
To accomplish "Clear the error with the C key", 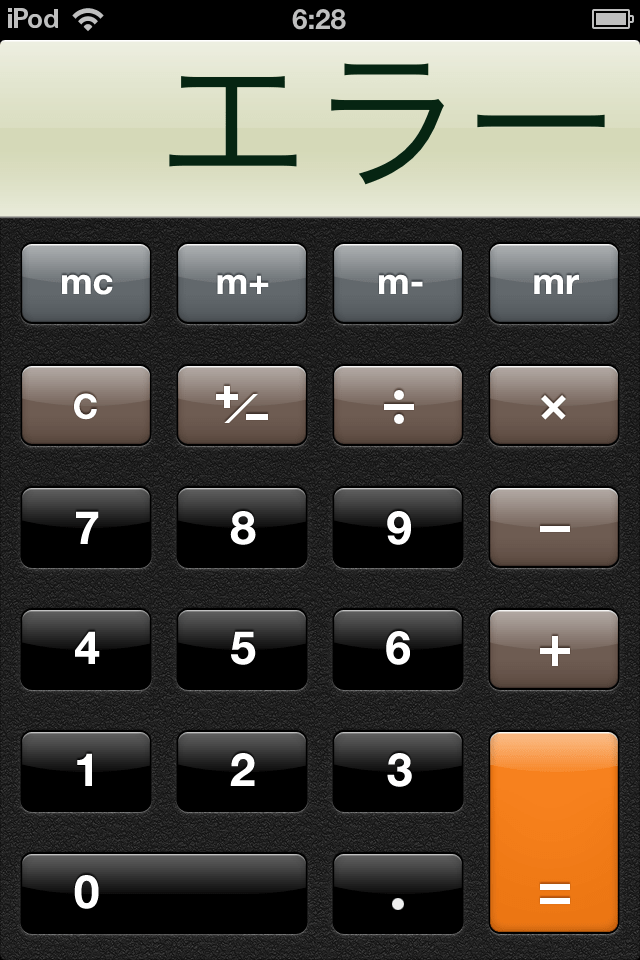I will pyautogui.click(x=86, y=405).
